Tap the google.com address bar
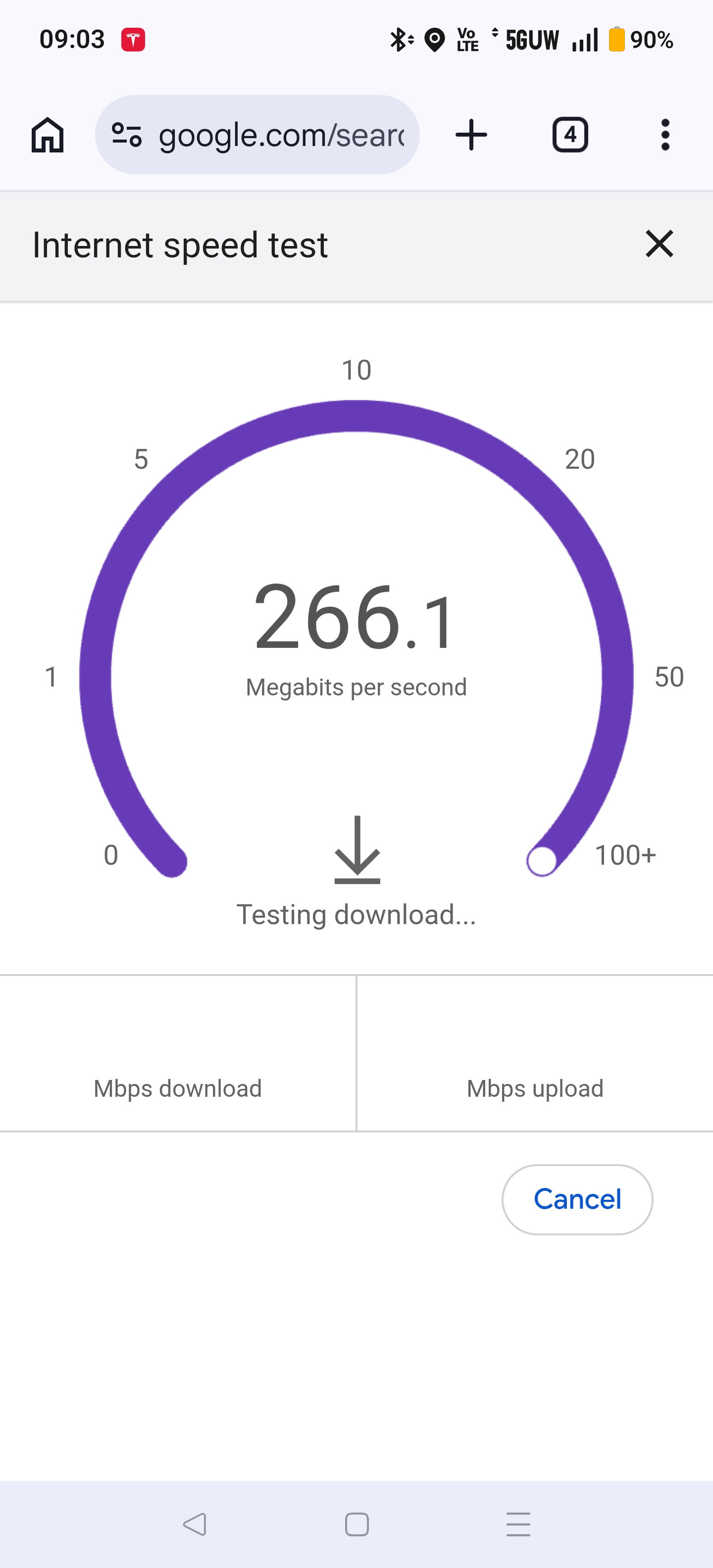 [257, 135]
